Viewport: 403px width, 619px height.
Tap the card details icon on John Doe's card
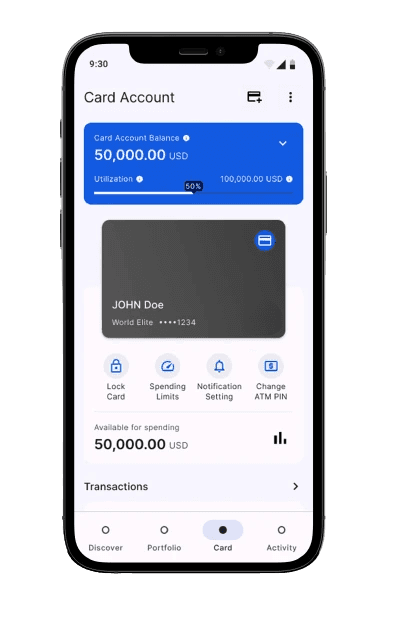[x=264, y=240]
